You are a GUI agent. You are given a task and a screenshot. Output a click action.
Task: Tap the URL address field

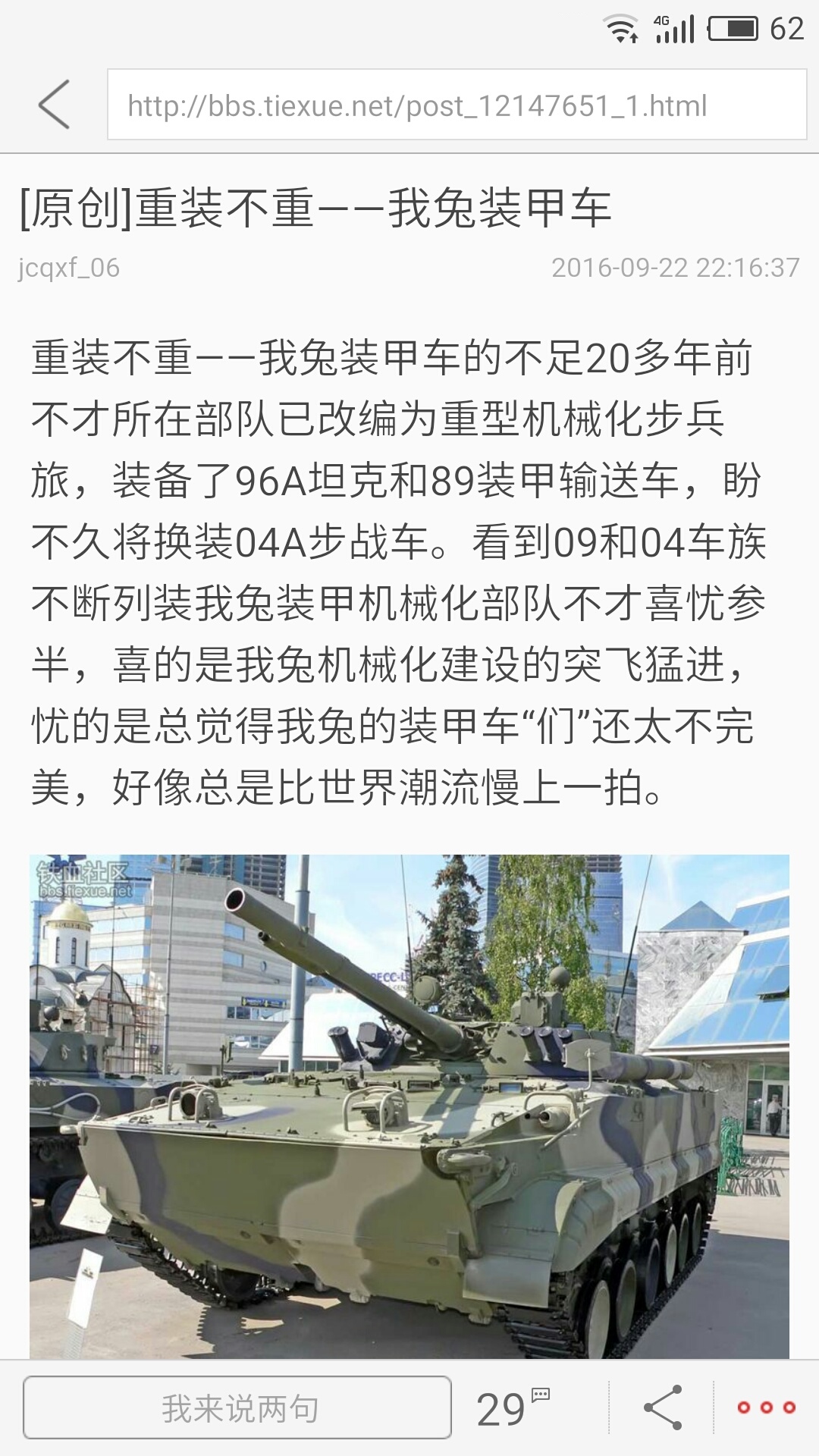(457, 105)
